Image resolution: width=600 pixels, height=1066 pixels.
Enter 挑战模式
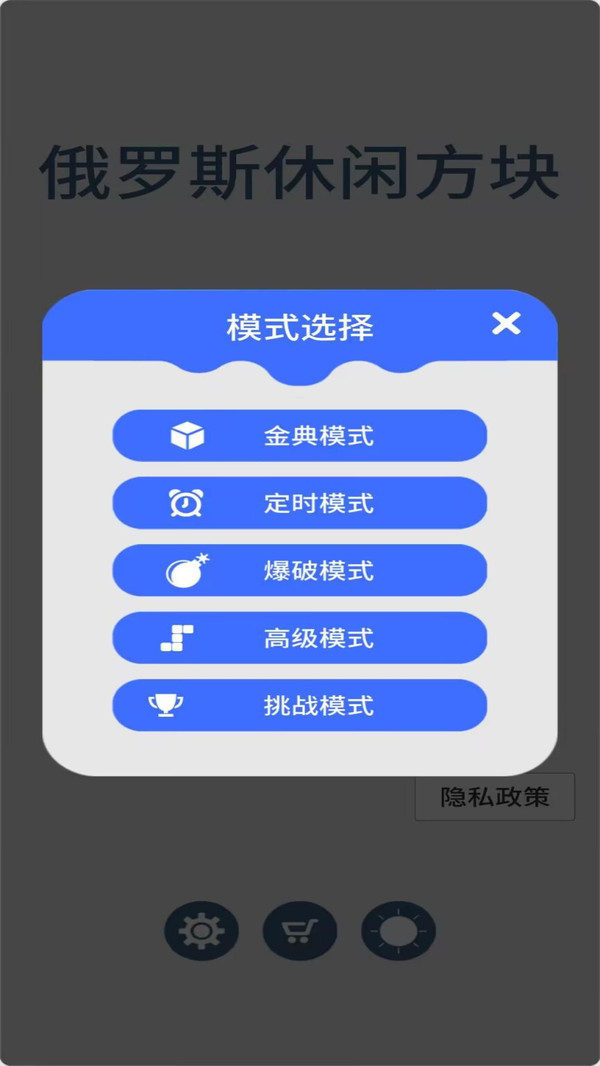pos(300,705)
